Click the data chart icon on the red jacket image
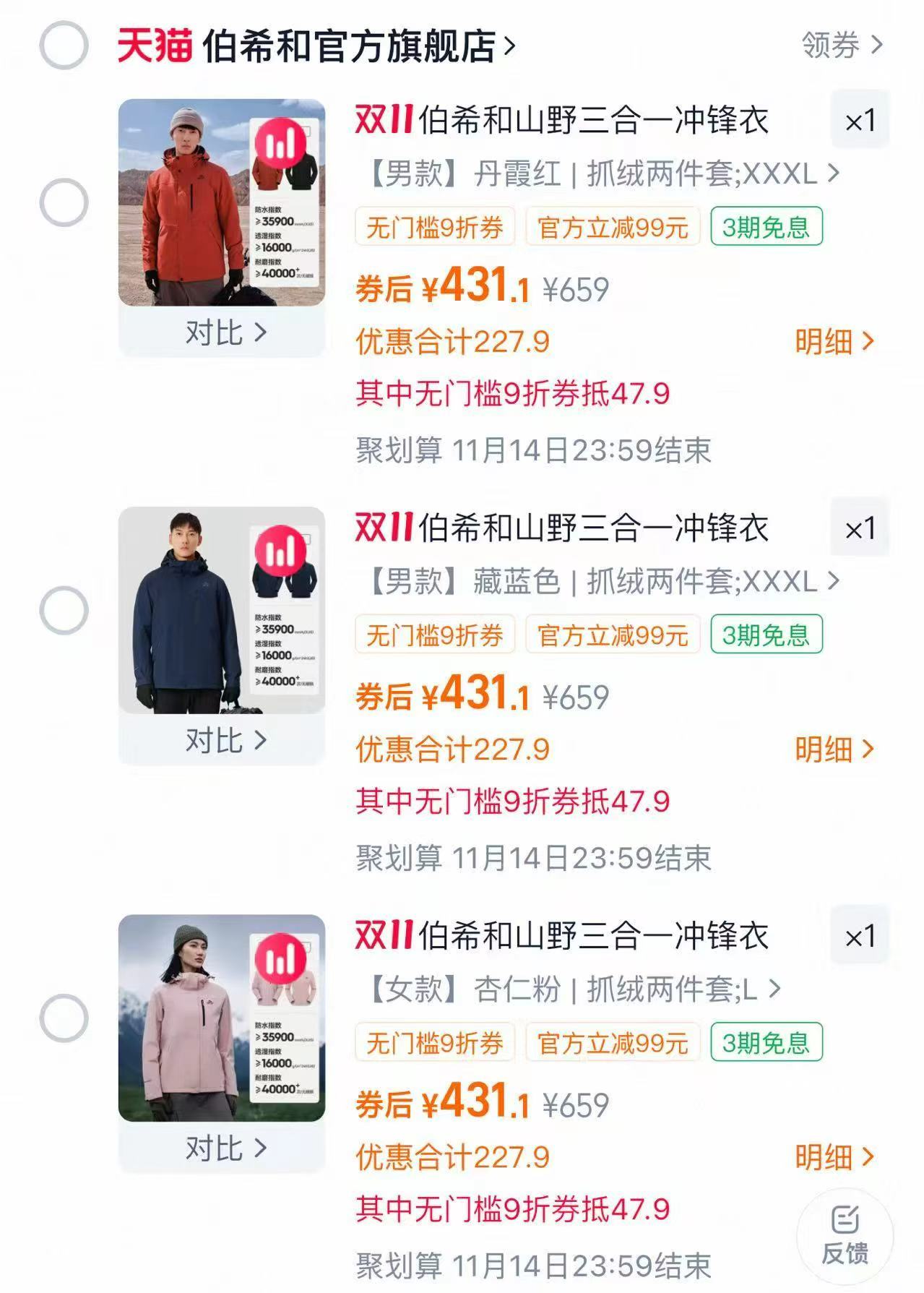The image size is (924, 1293). [282, 143]
